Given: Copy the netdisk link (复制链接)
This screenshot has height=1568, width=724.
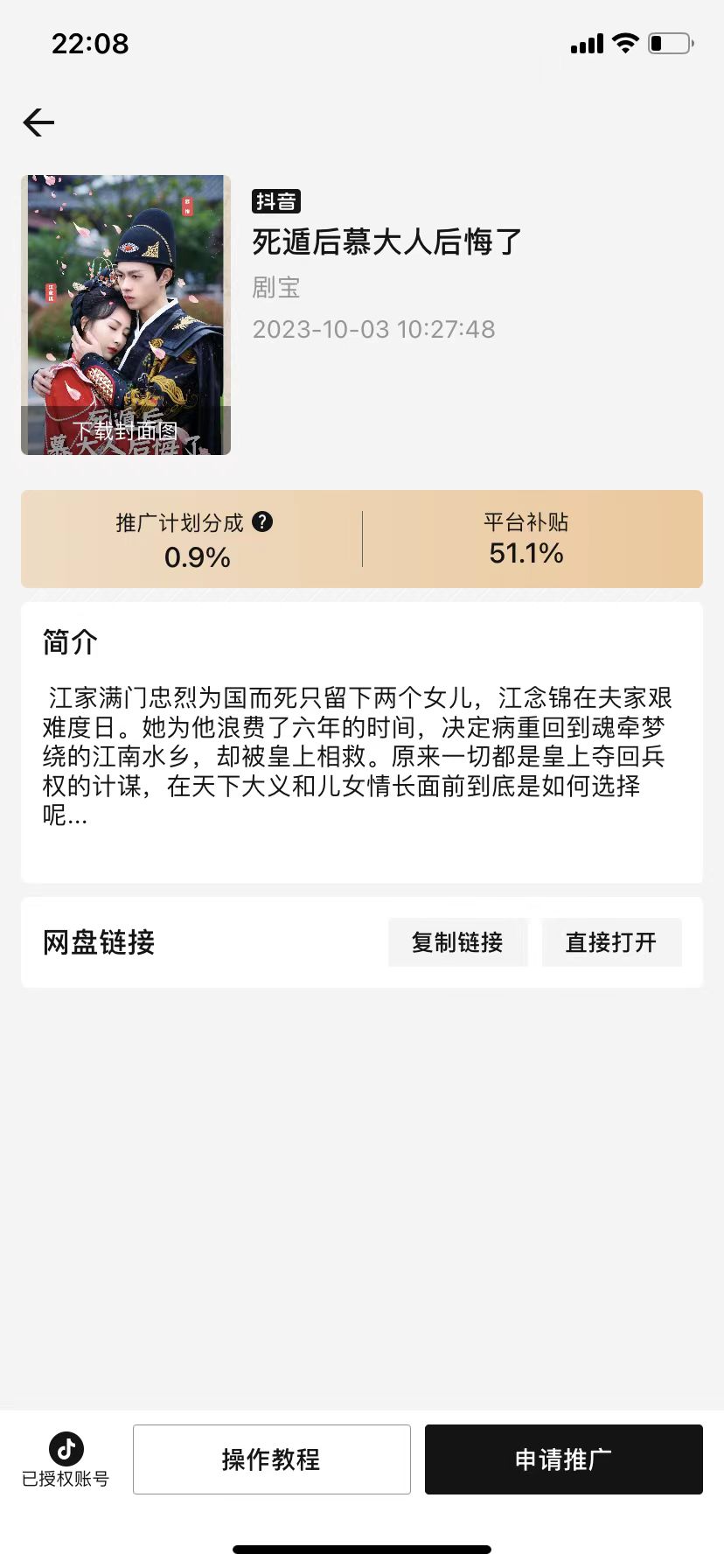Looking at the screenshot, I should pos(457,942).
